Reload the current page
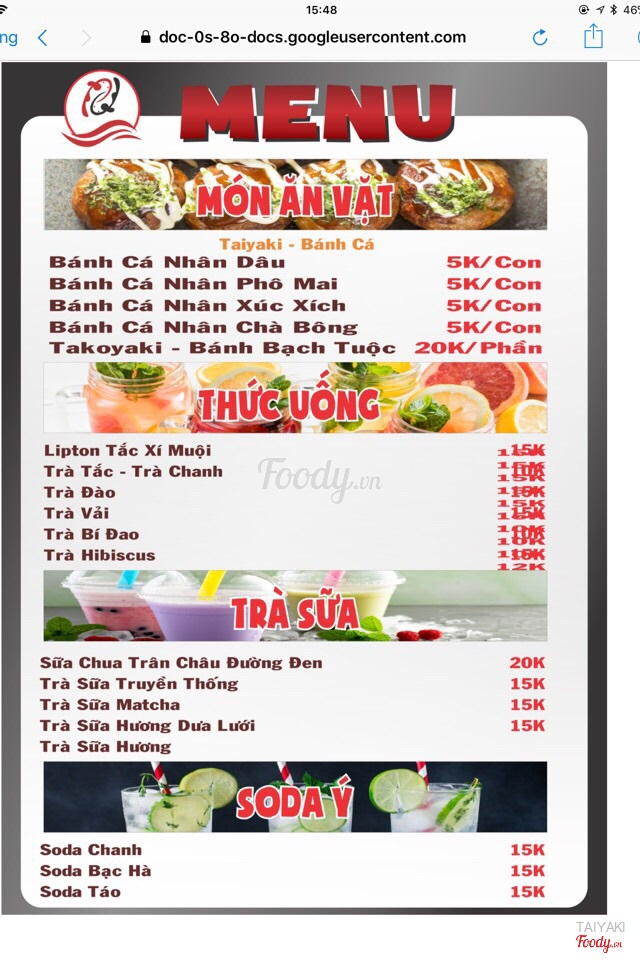The image size is (640, 960). point(540,38)
